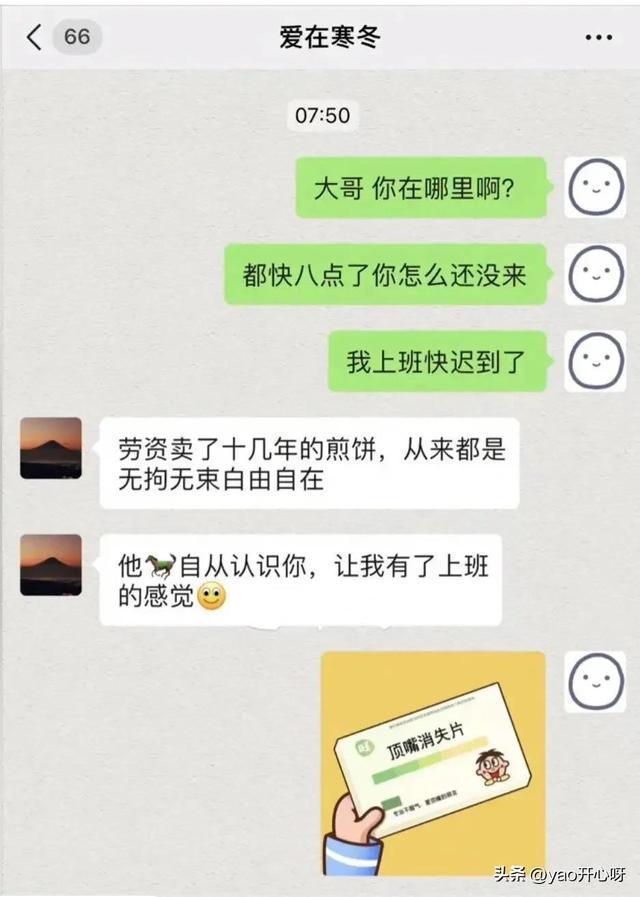This screenshot has height=897, width=640.
Task: Tap the sunset avatar beside 劳资卖了十几年的煎饼
Action: point(51,448)
